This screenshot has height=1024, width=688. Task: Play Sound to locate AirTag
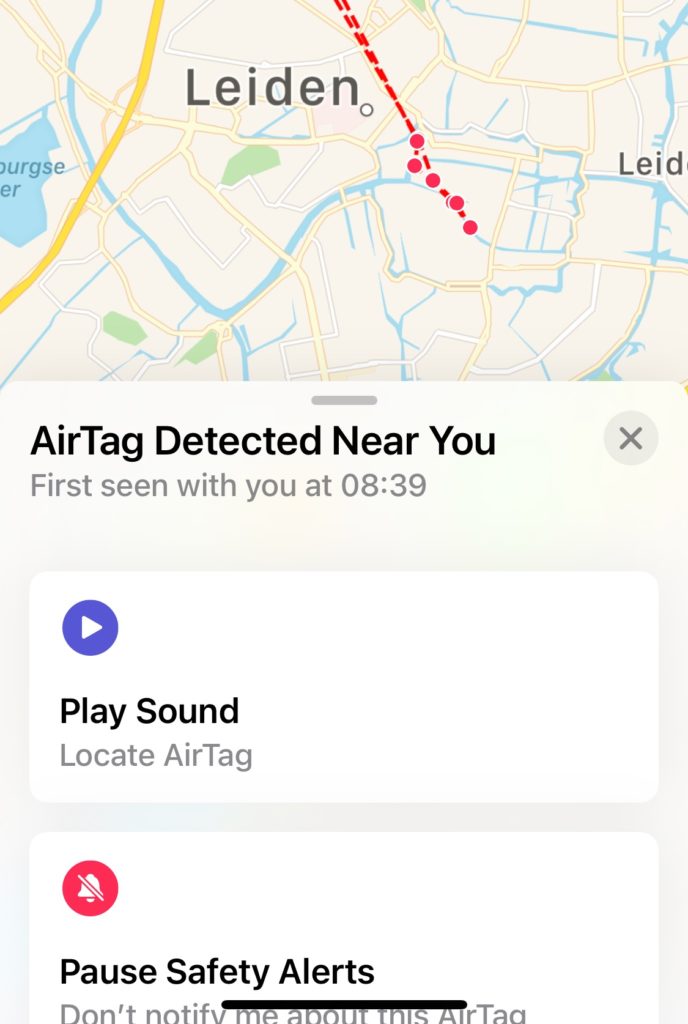coord(343,686)
